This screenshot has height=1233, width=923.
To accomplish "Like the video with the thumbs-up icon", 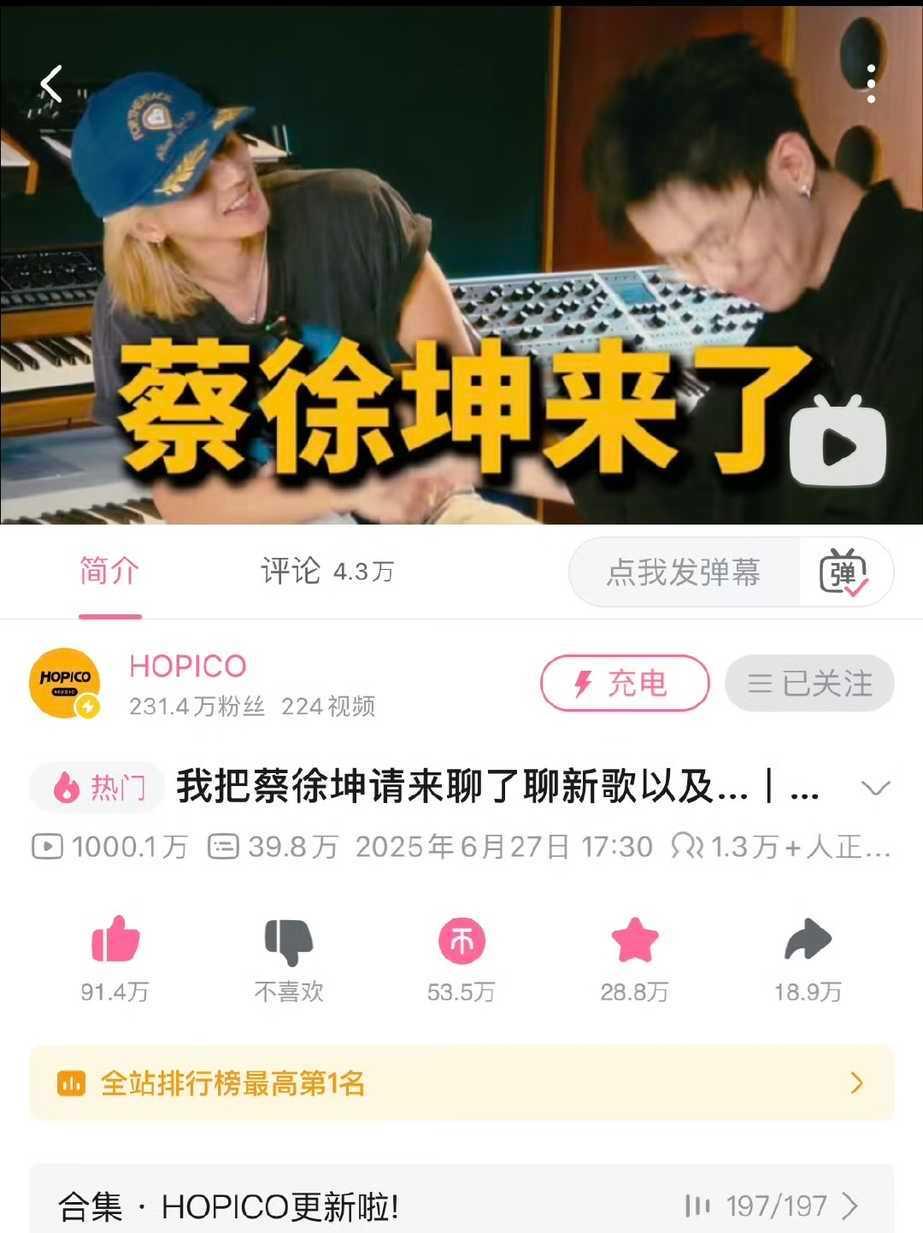I will pos(115,941).
